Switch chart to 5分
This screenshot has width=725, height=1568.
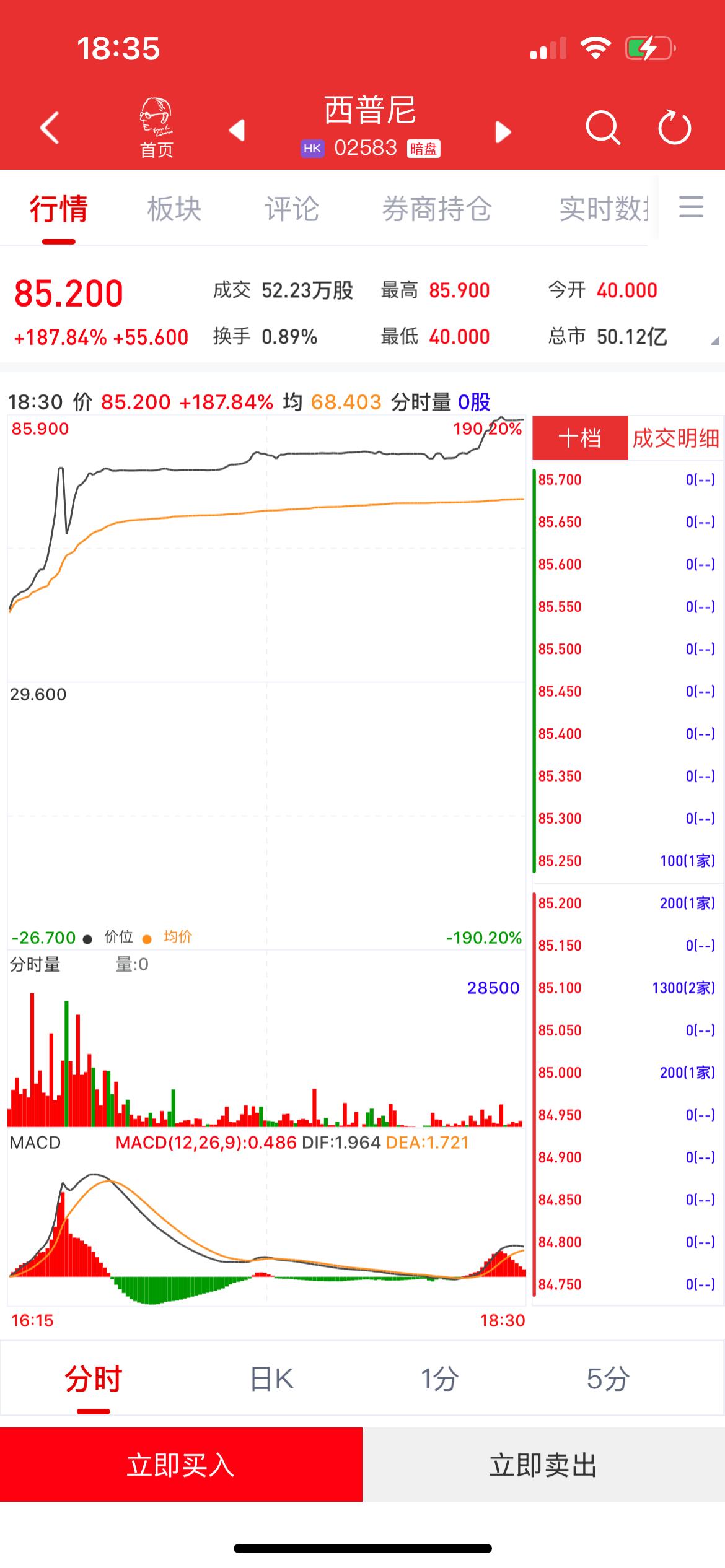[608, 1379]
